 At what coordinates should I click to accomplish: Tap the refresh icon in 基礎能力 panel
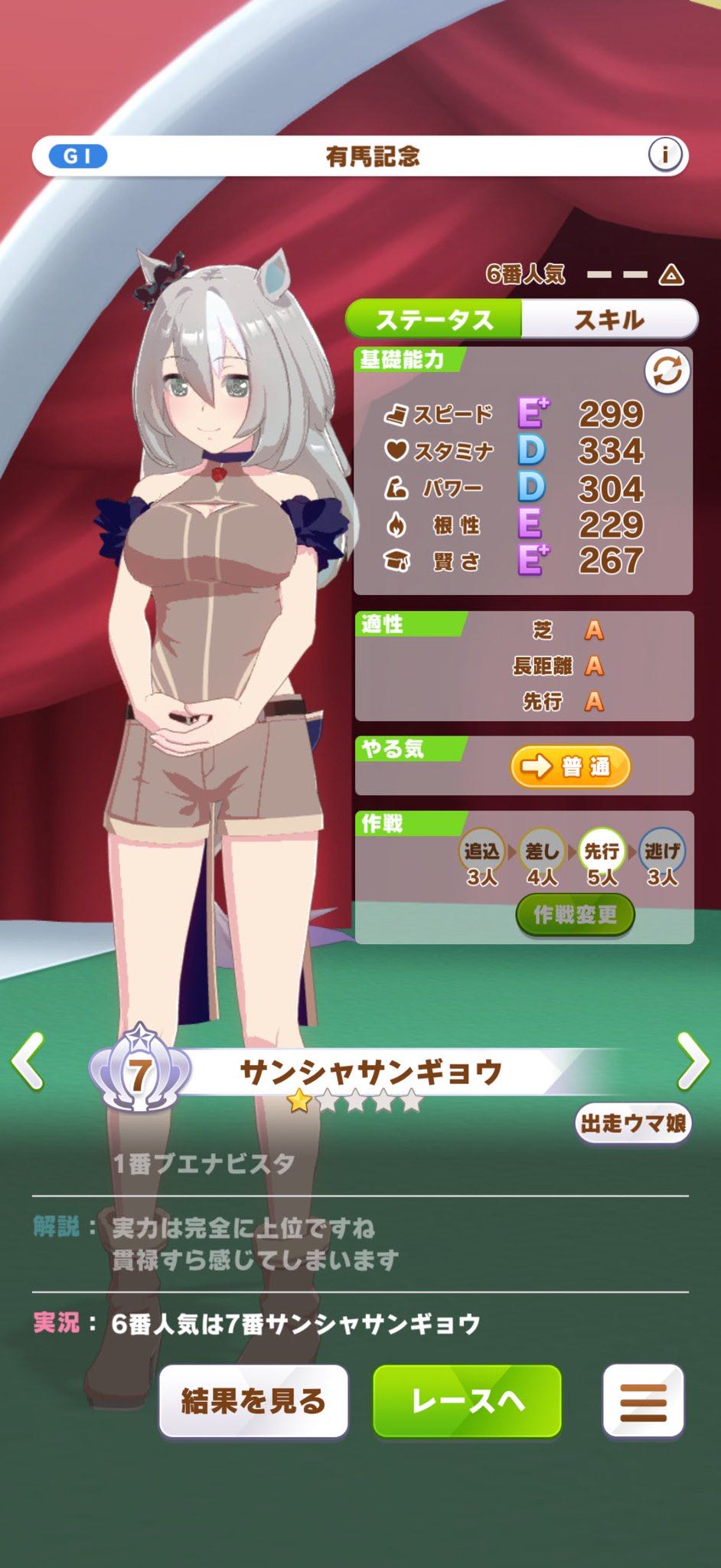(x=667, y=372)
